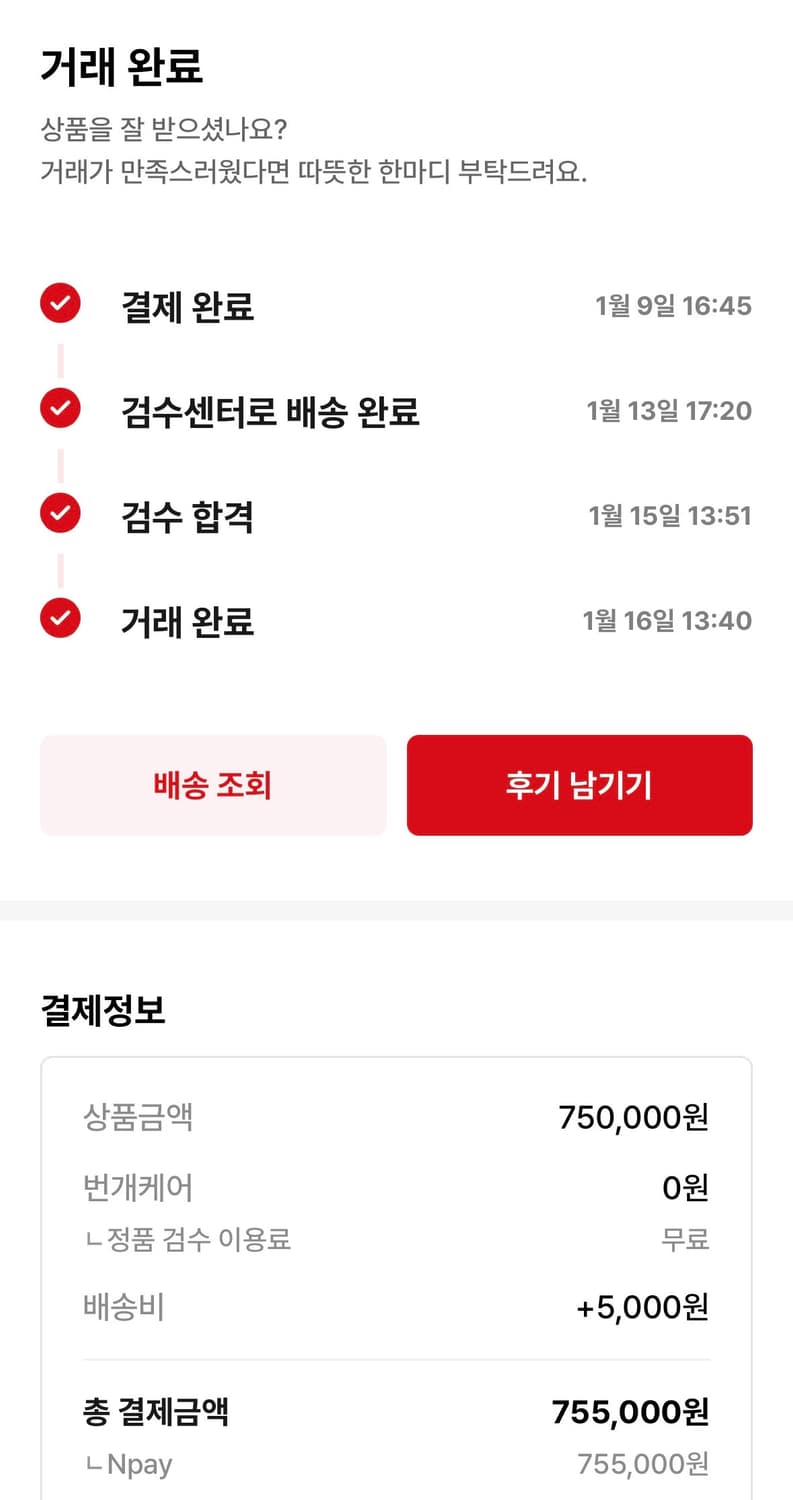This screenshot has height=1500, width=793.
Task: Click the 결제 완료 checkmark icon
Action: click(x=59, y=303)
